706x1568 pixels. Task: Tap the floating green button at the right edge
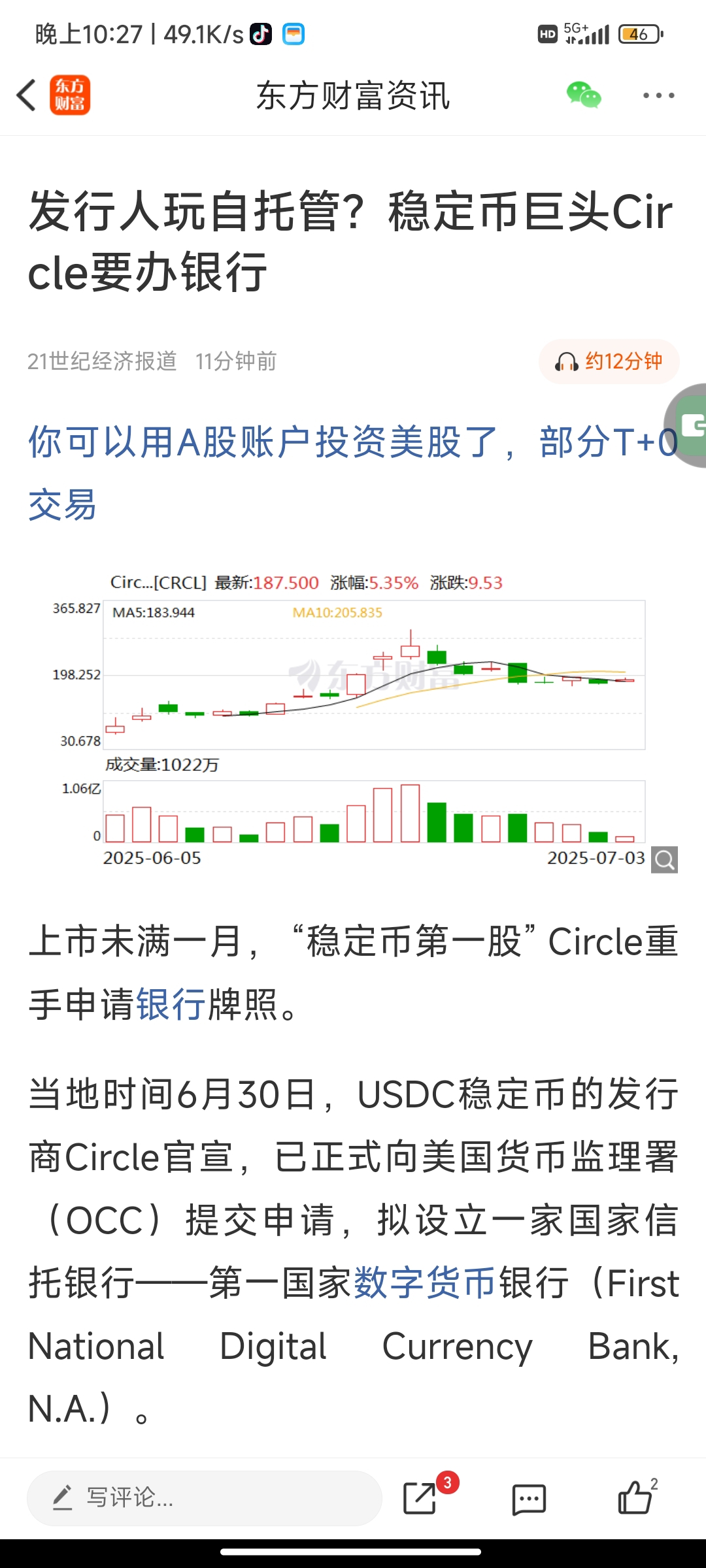coord(686,425)
